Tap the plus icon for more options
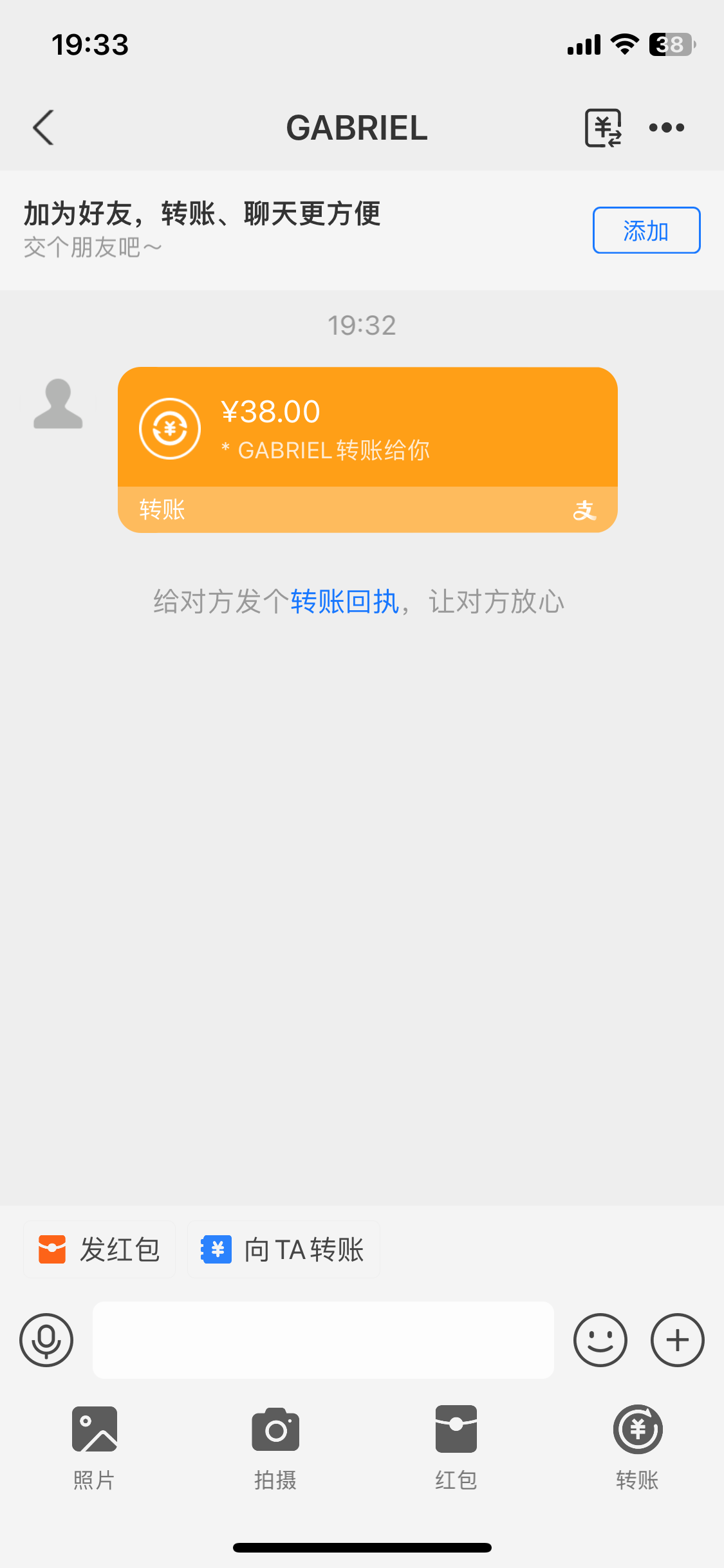 tap(677, 1339)
